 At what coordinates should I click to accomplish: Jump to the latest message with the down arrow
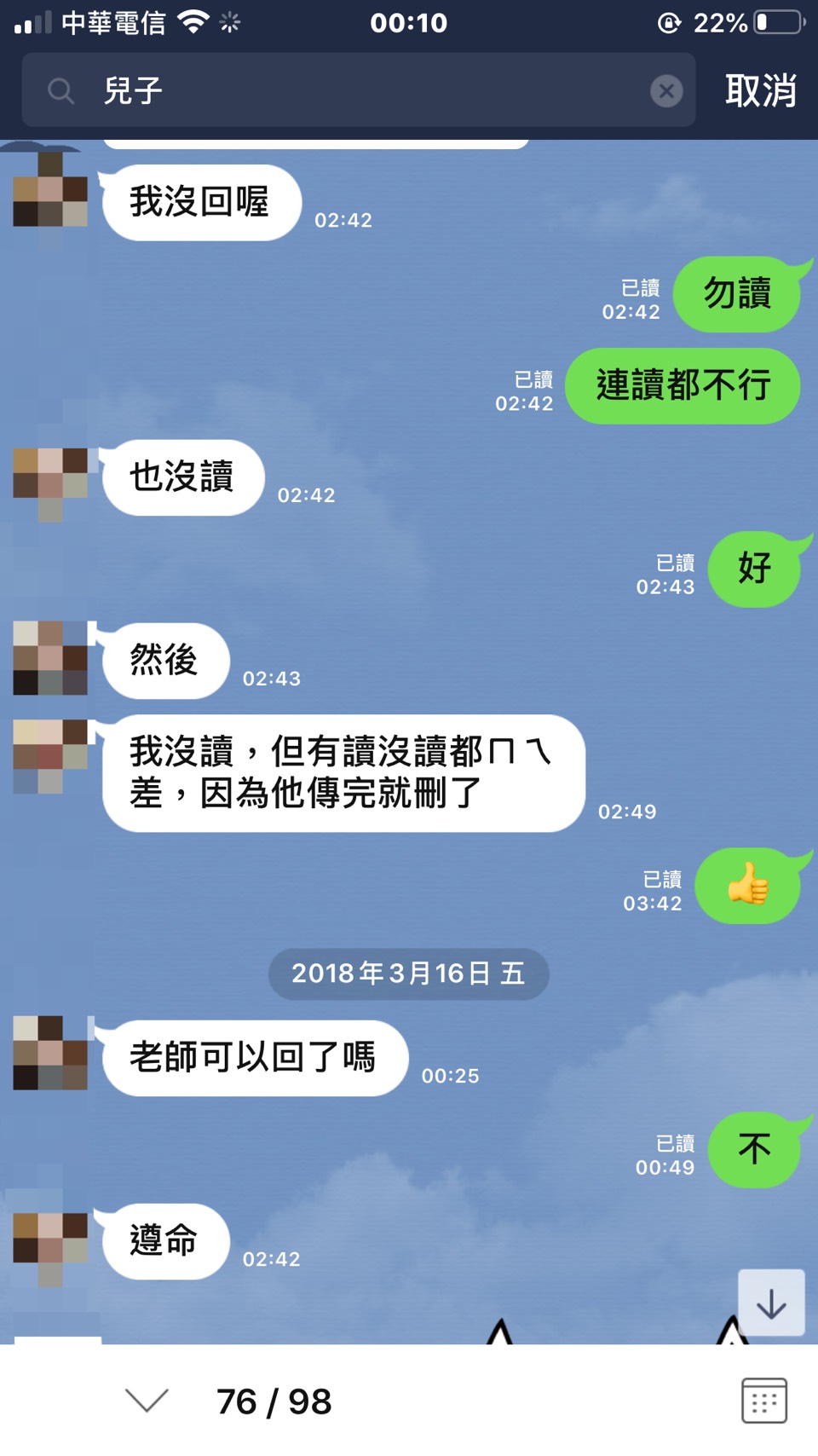point(771,1303)
